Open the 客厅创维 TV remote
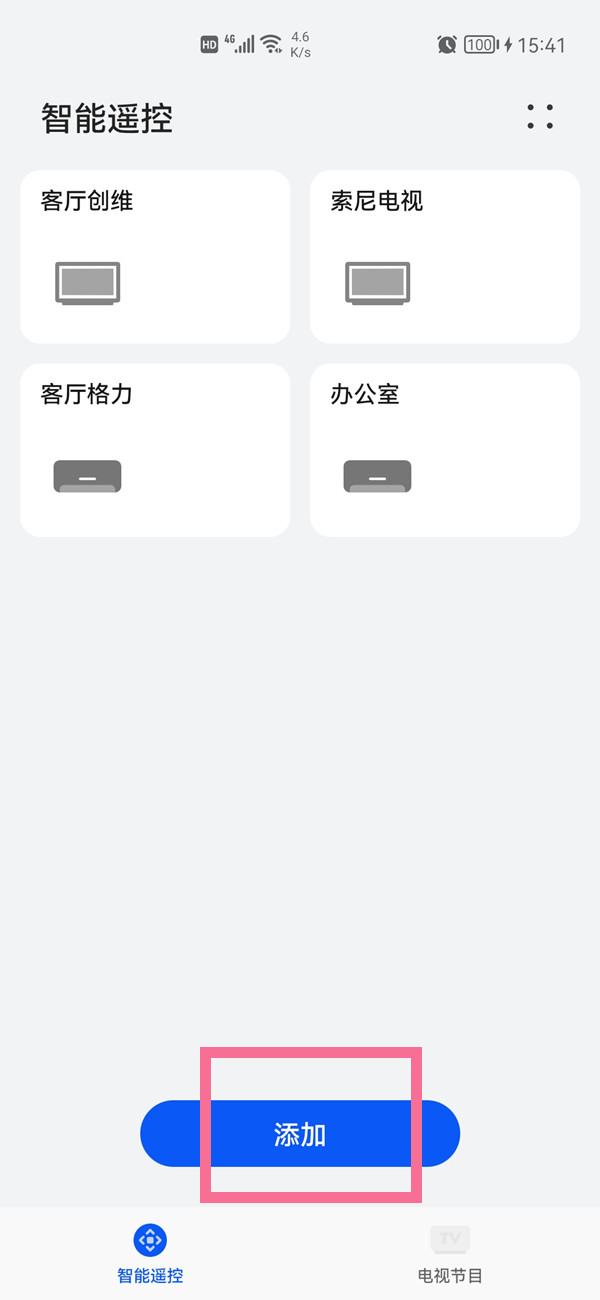Viewport: 600px width, 1300px height. pyautogui.click(x=155, y=256)
